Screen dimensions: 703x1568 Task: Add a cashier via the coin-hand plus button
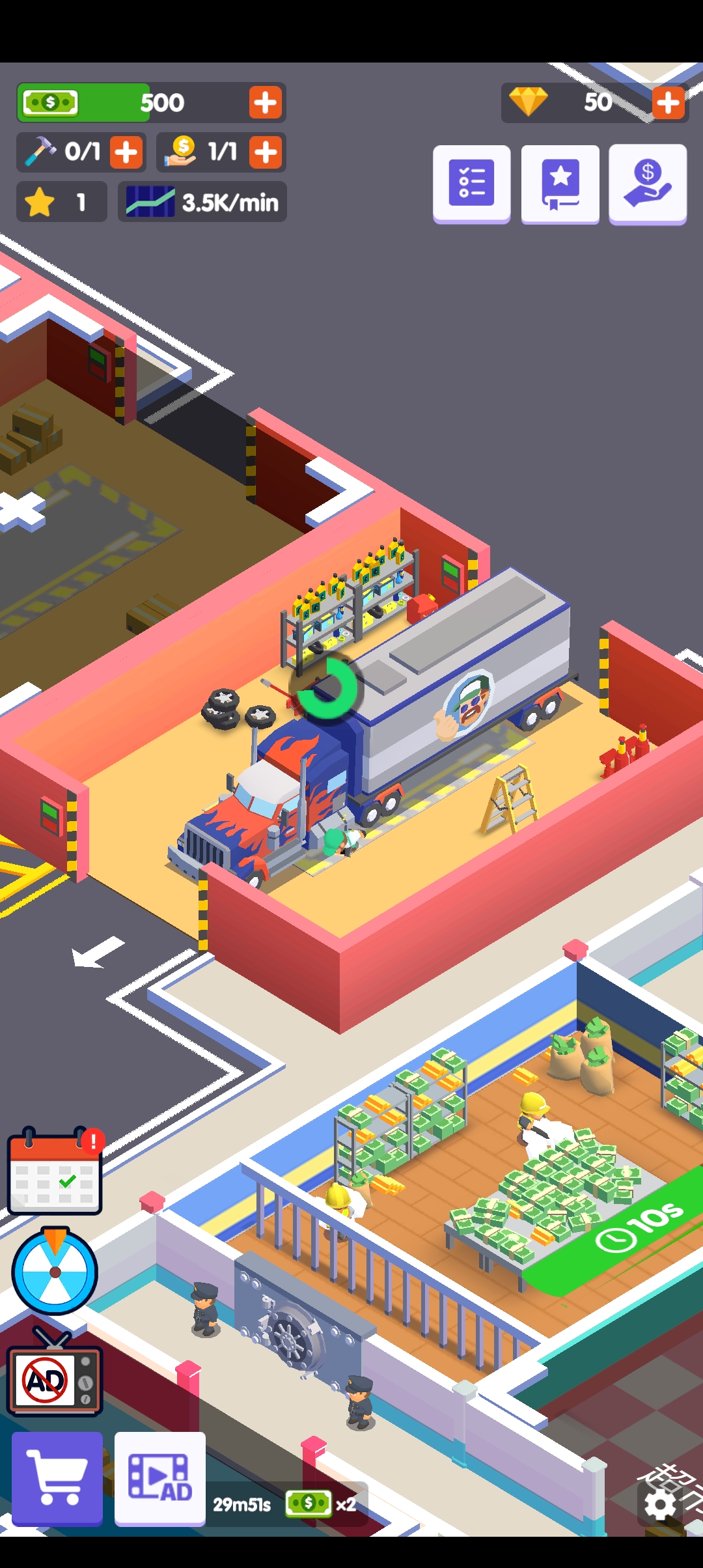266,152
